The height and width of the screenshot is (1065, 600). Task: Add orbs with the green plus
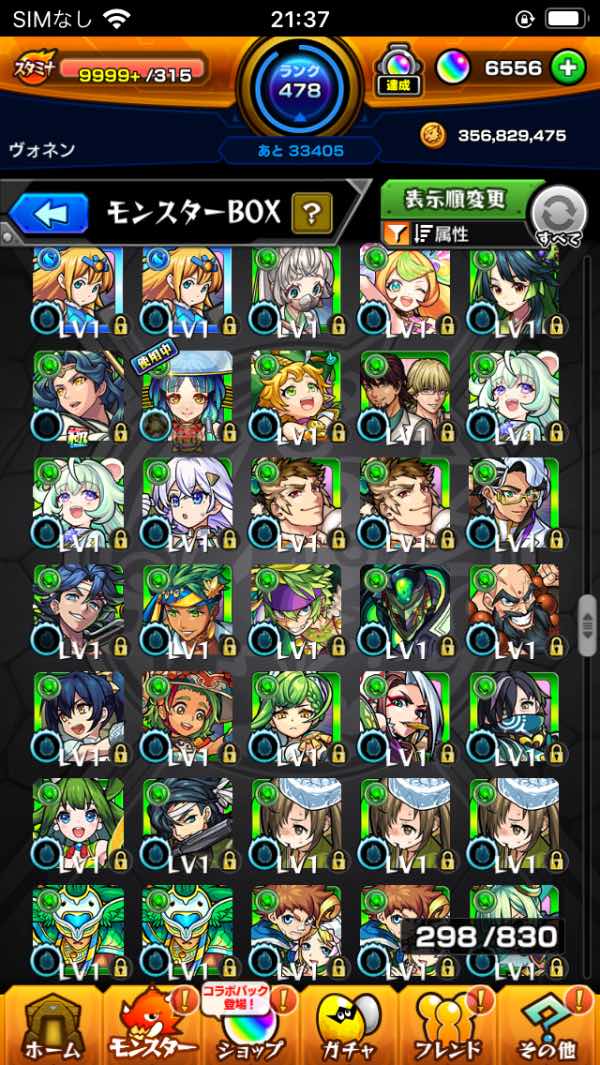click(x=567, y=68)
